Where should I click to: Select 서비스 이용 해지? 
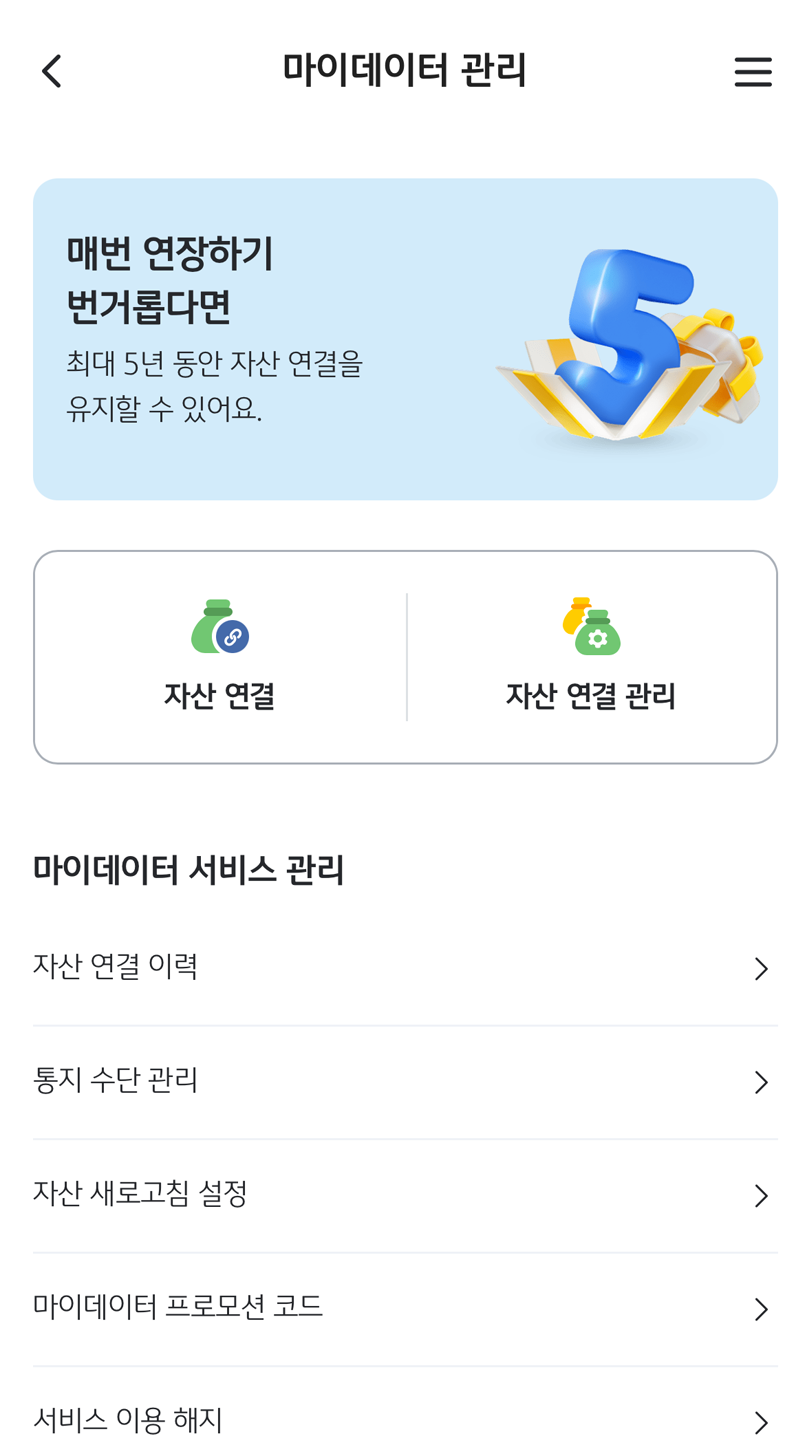pyautogui.click(x=405, y=1418)
